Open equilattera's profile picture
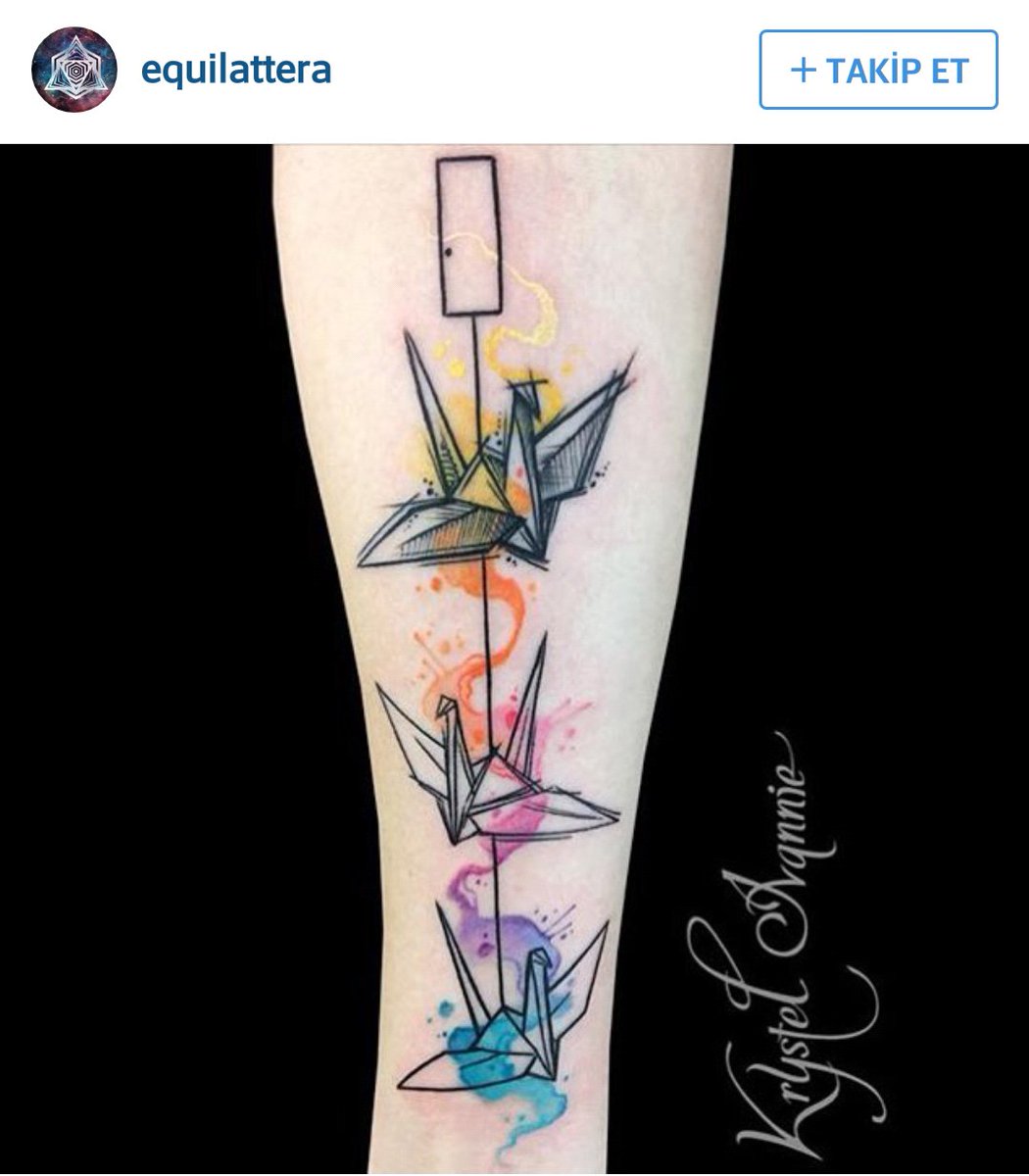 pyautogui.click(x=74, y=70)
